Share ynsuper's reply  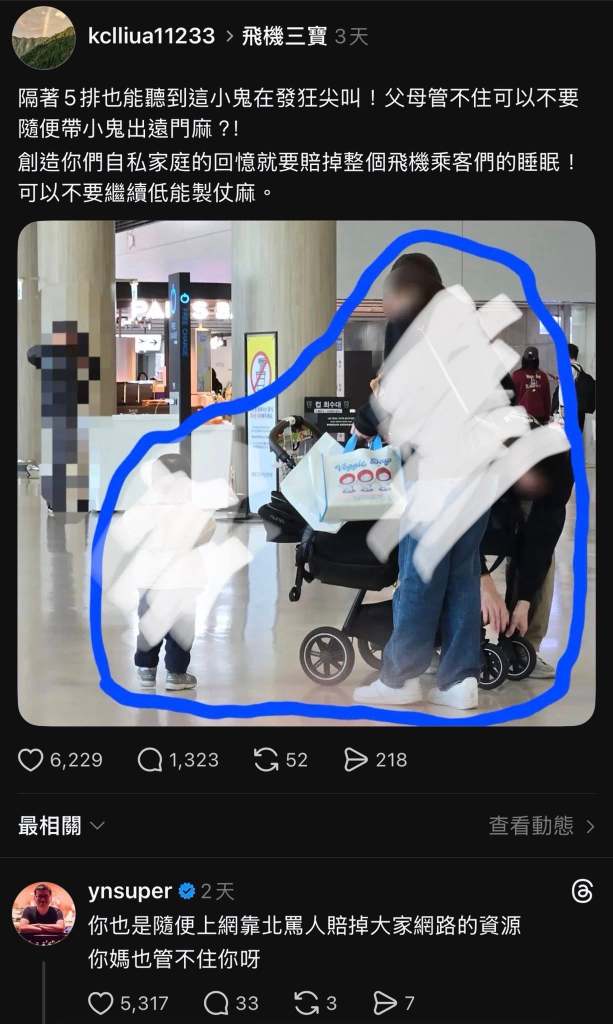[x=384, y=1003]
